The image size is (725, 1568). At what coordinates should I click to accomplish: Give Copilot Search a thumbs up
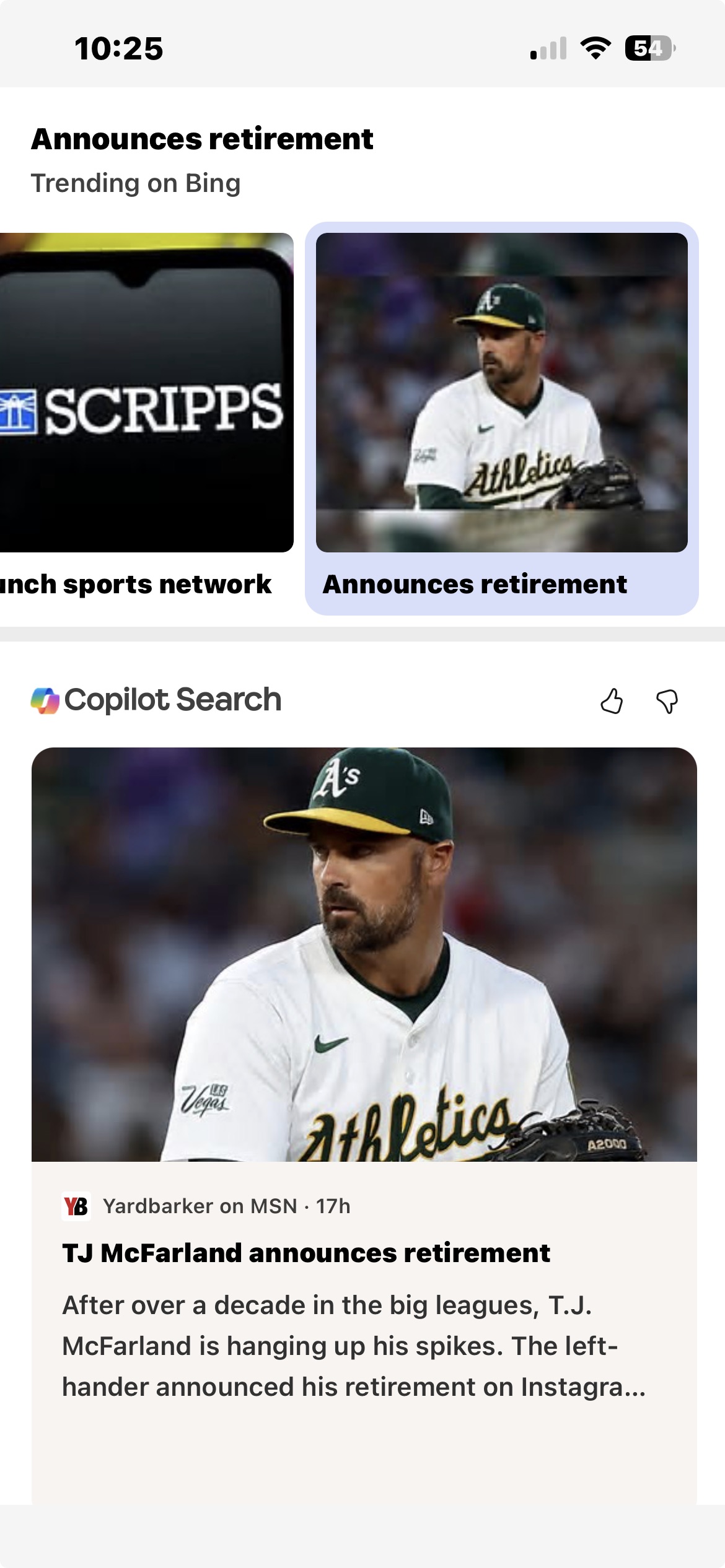click(x=612, y=702)
